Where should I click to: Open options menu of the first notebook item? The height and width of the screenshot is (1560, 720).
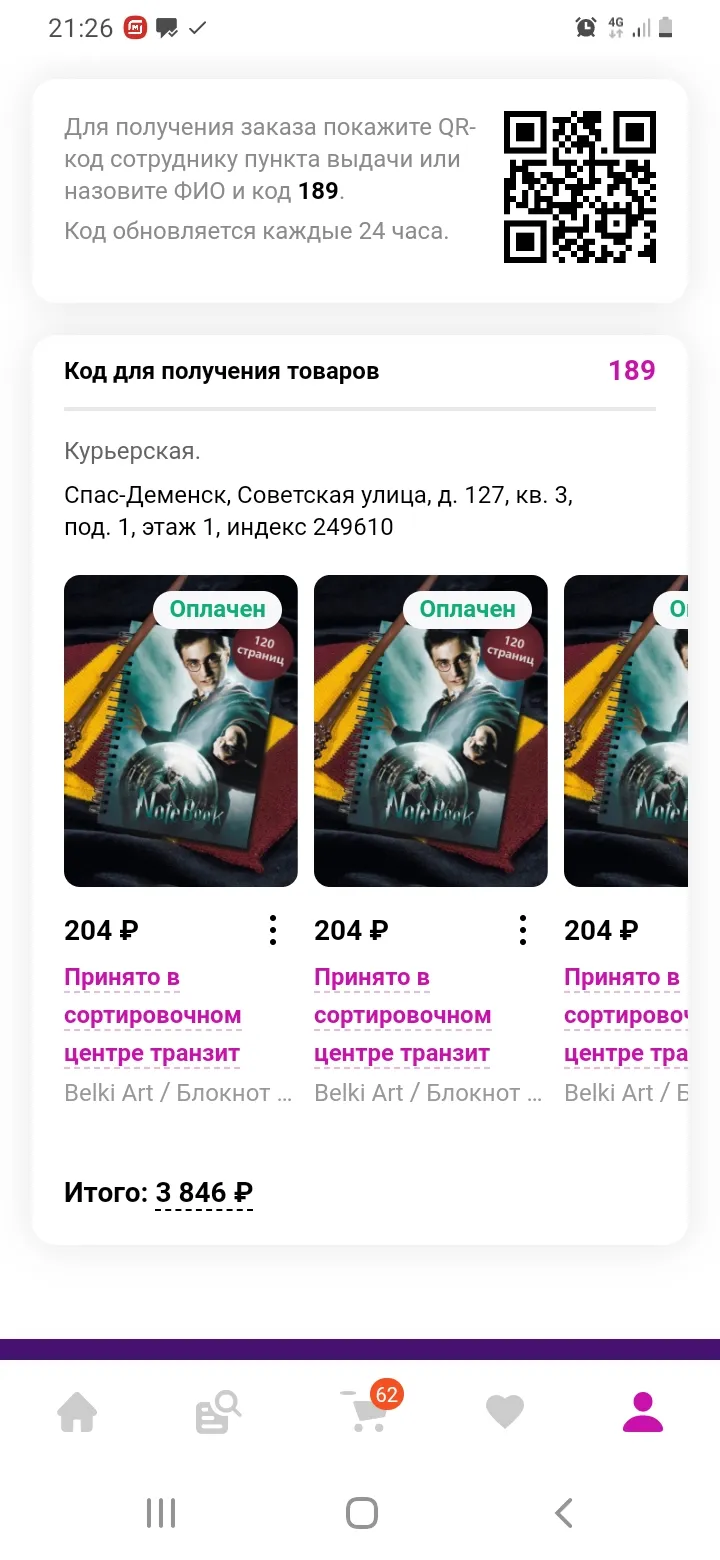[273, 930]
